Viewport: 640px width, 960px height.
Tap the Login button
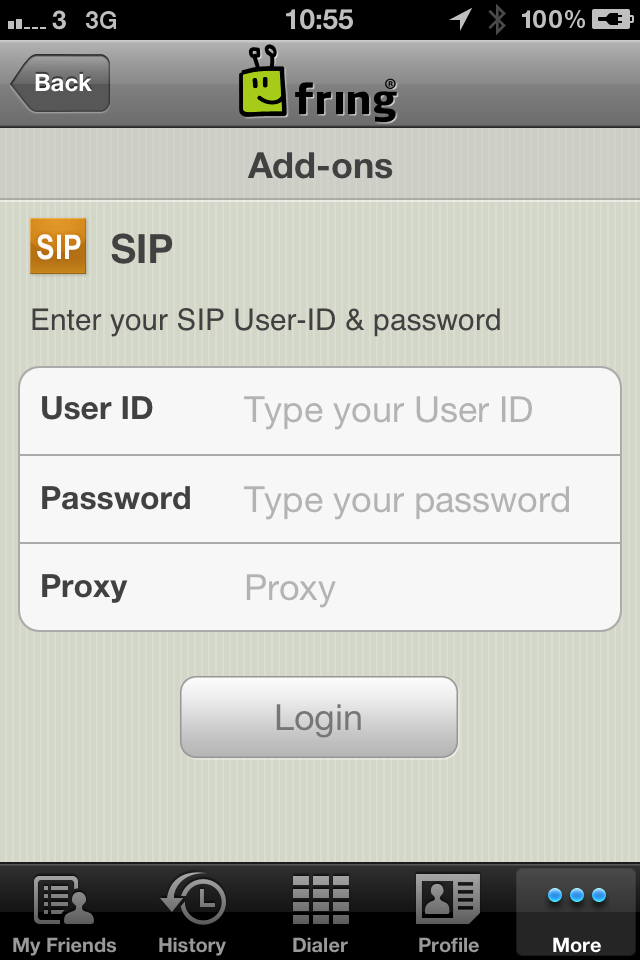click(x=319, y=717)
